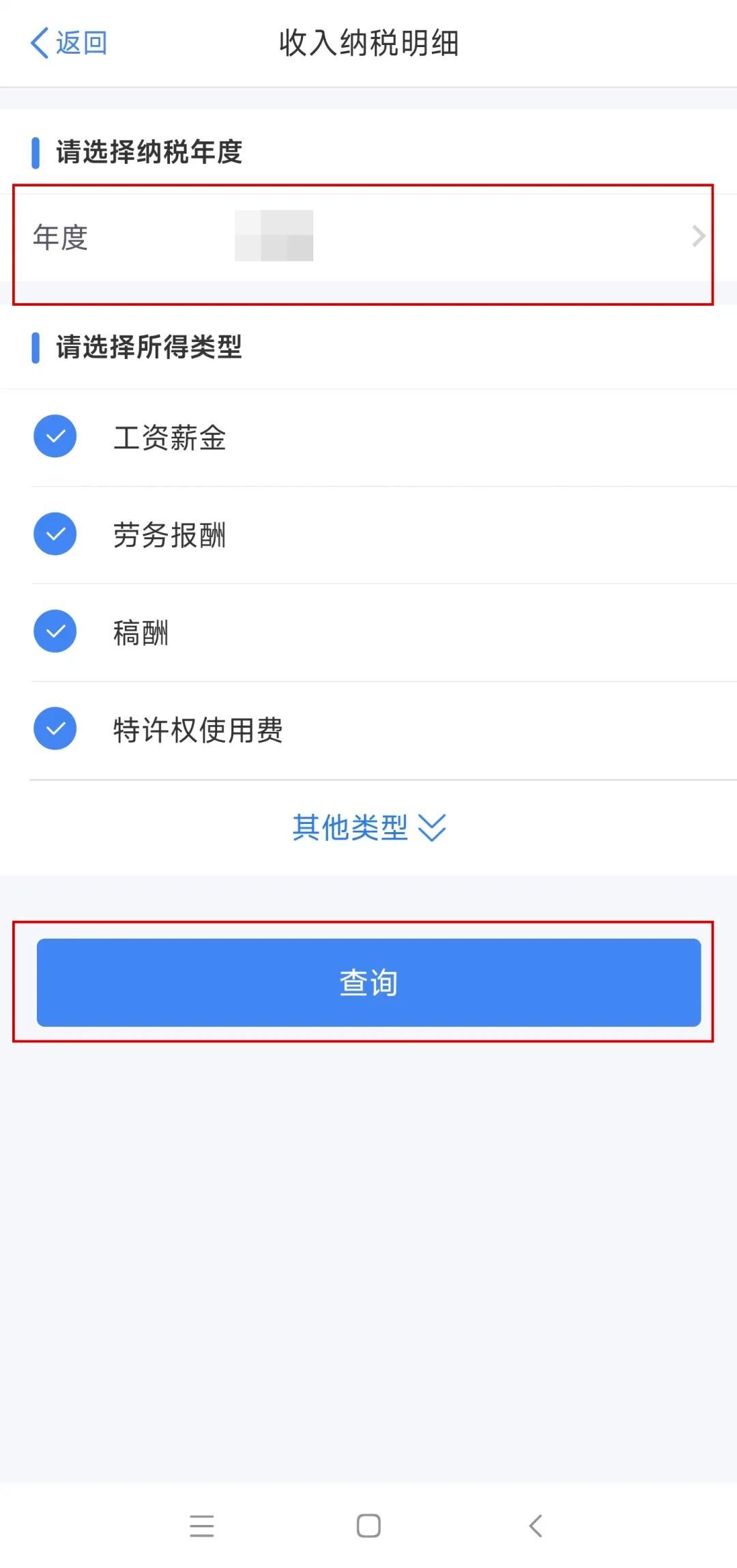Open recent apps from the navigation bar
Viewport: 737px width, 1568px height.
pyautogui.click(x=202, y=1526)
